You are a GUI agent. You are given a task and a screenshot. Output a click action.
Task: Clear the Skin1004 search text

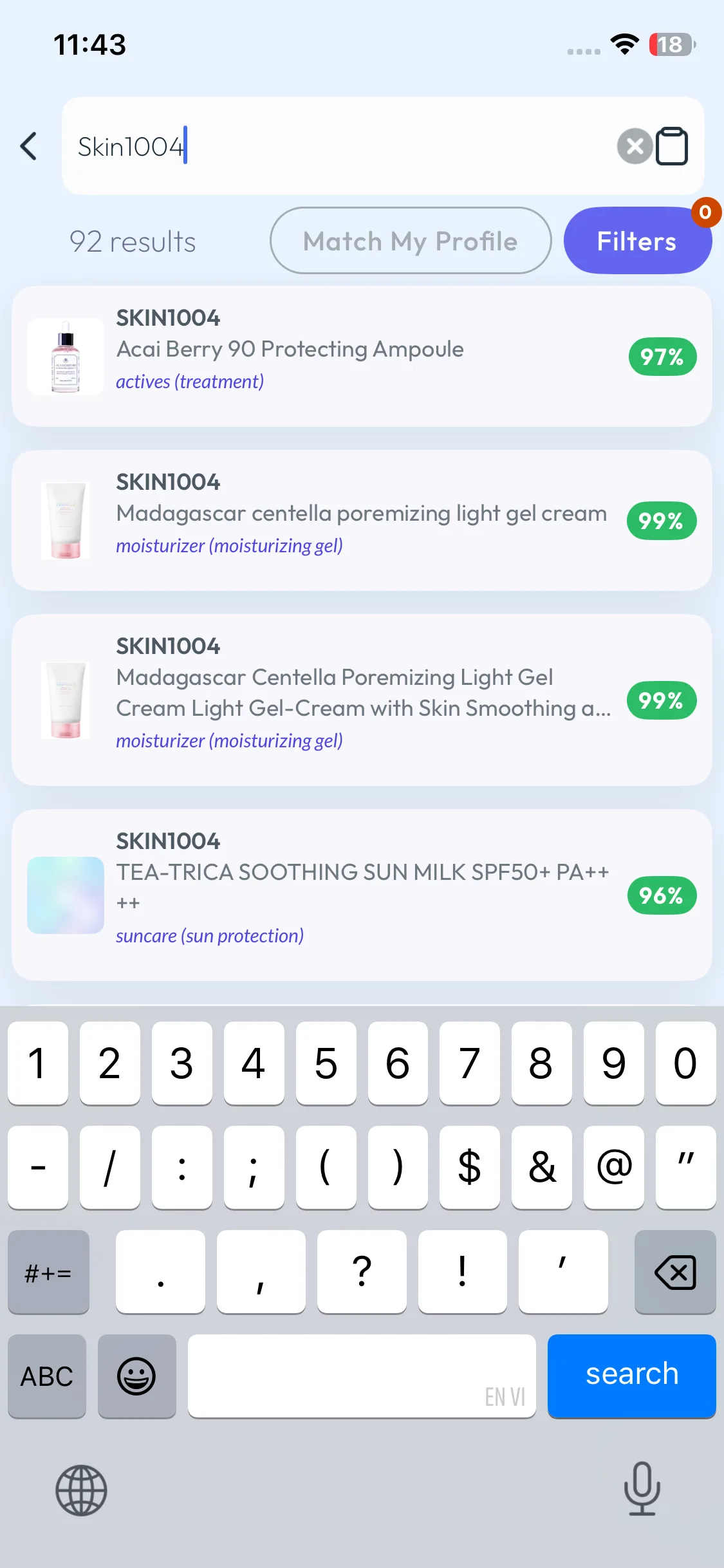635,146
